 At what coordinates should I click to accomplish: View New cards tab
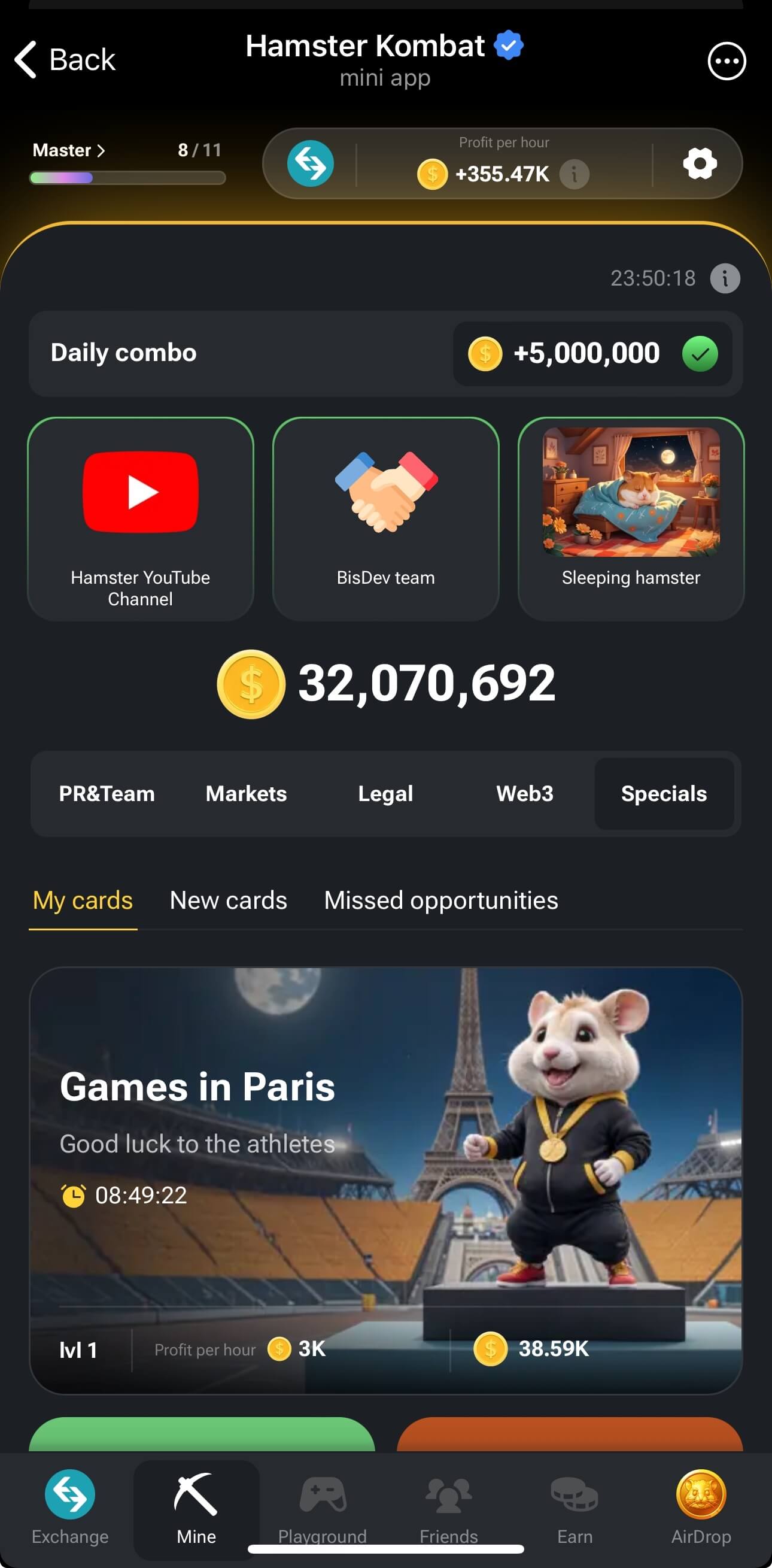pyautogui.click(x=228, y=900)
